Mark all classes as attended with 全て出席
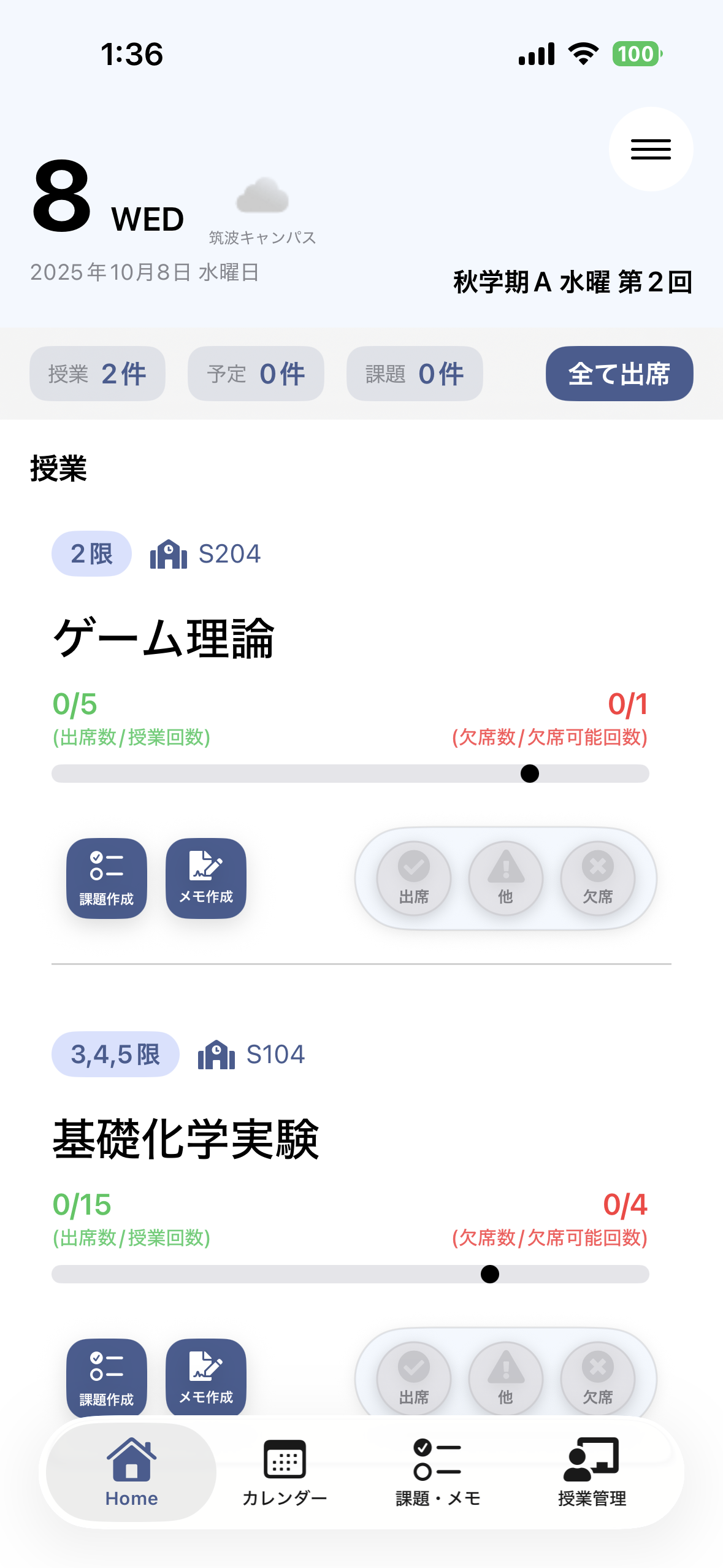 619,374
